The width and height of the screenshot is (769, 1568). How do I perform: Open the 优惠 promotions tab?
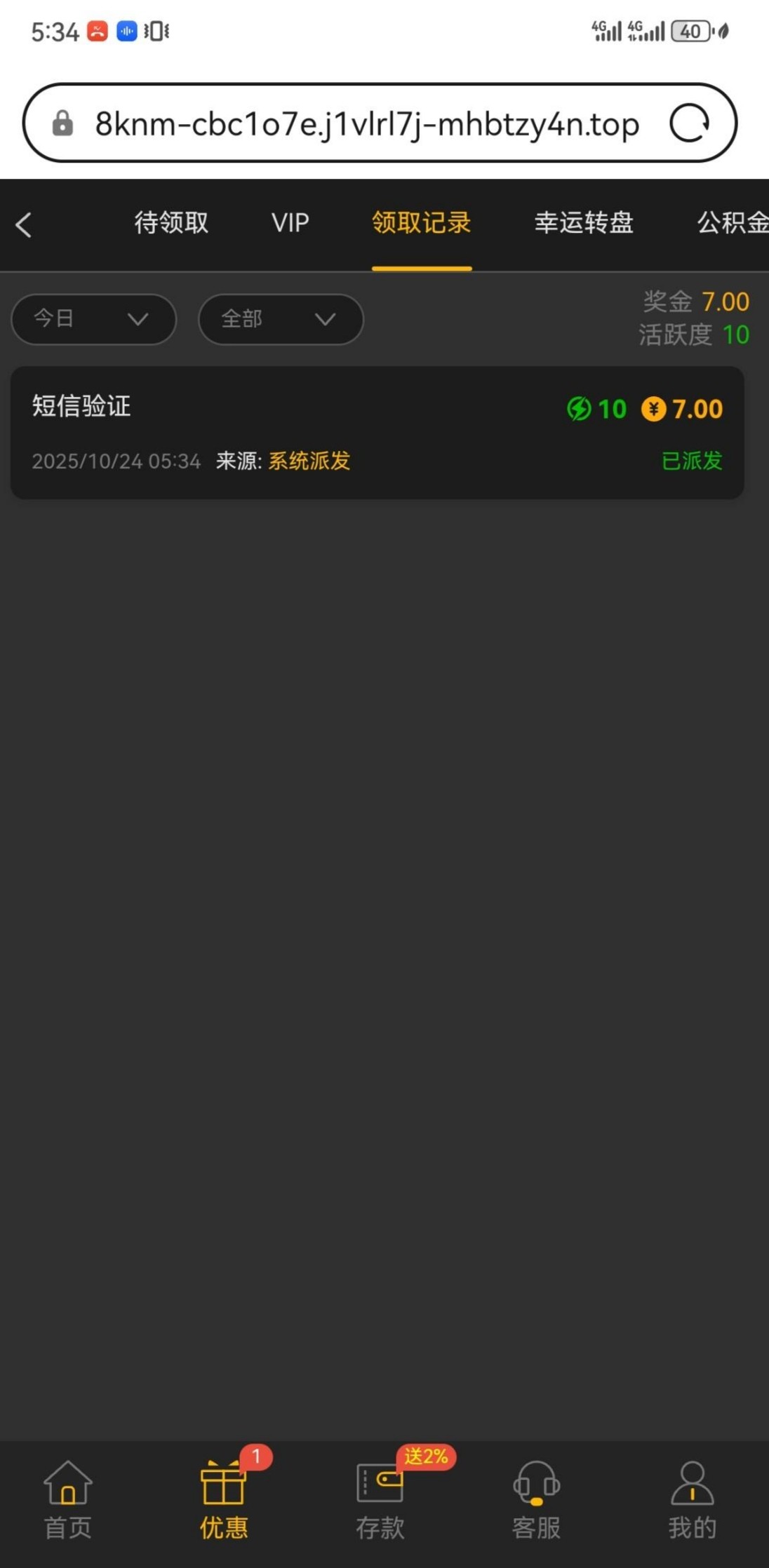[x=224, y=1501]
